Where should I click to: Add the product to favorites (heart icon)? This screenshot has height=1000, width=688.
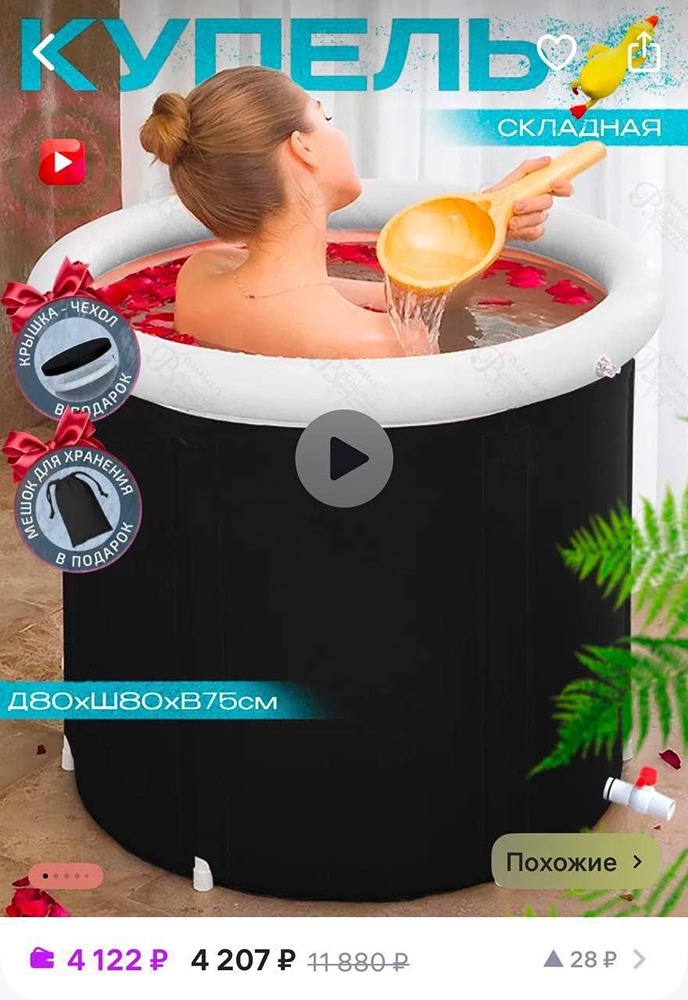[556, 51]
